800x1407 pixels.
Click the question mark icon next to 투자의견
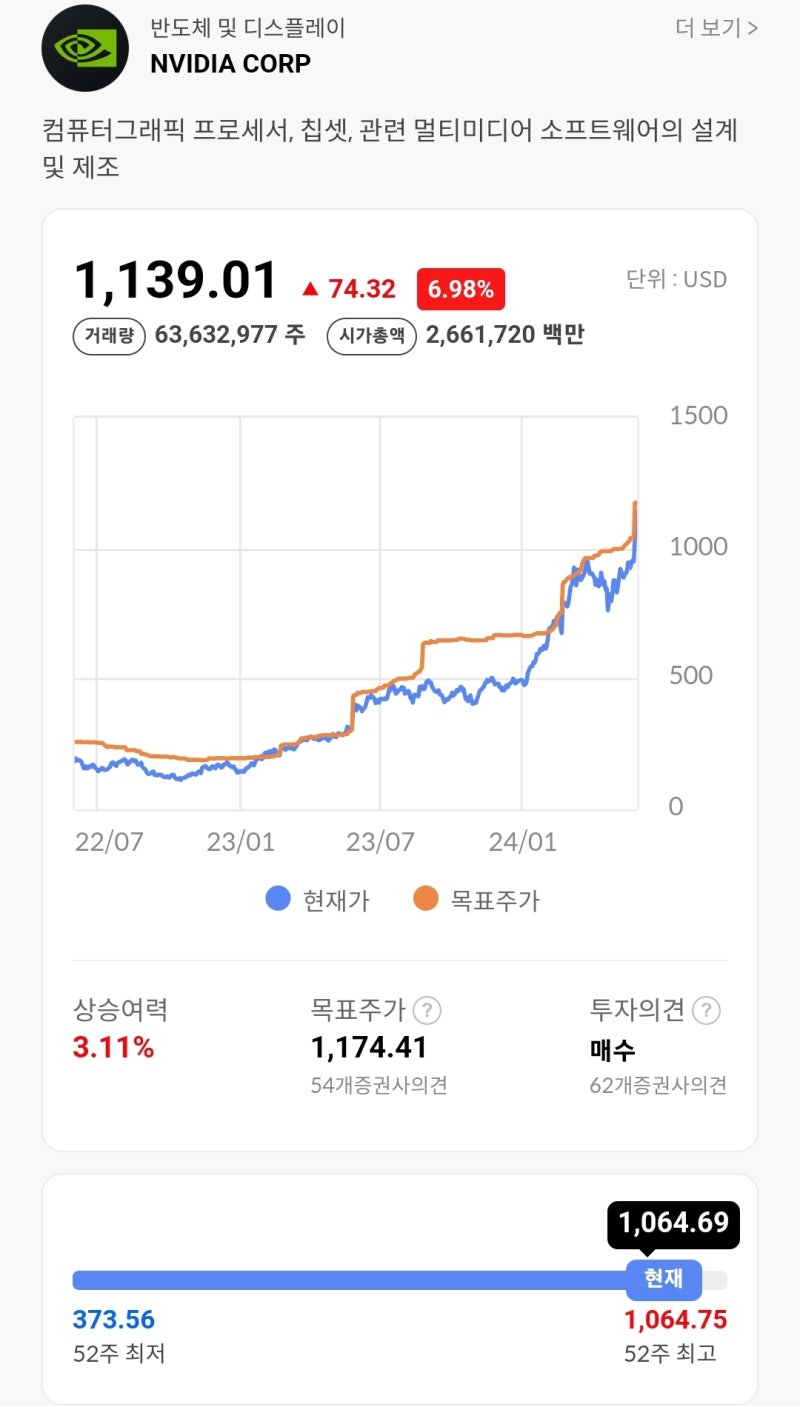[x=706, y=1010]
